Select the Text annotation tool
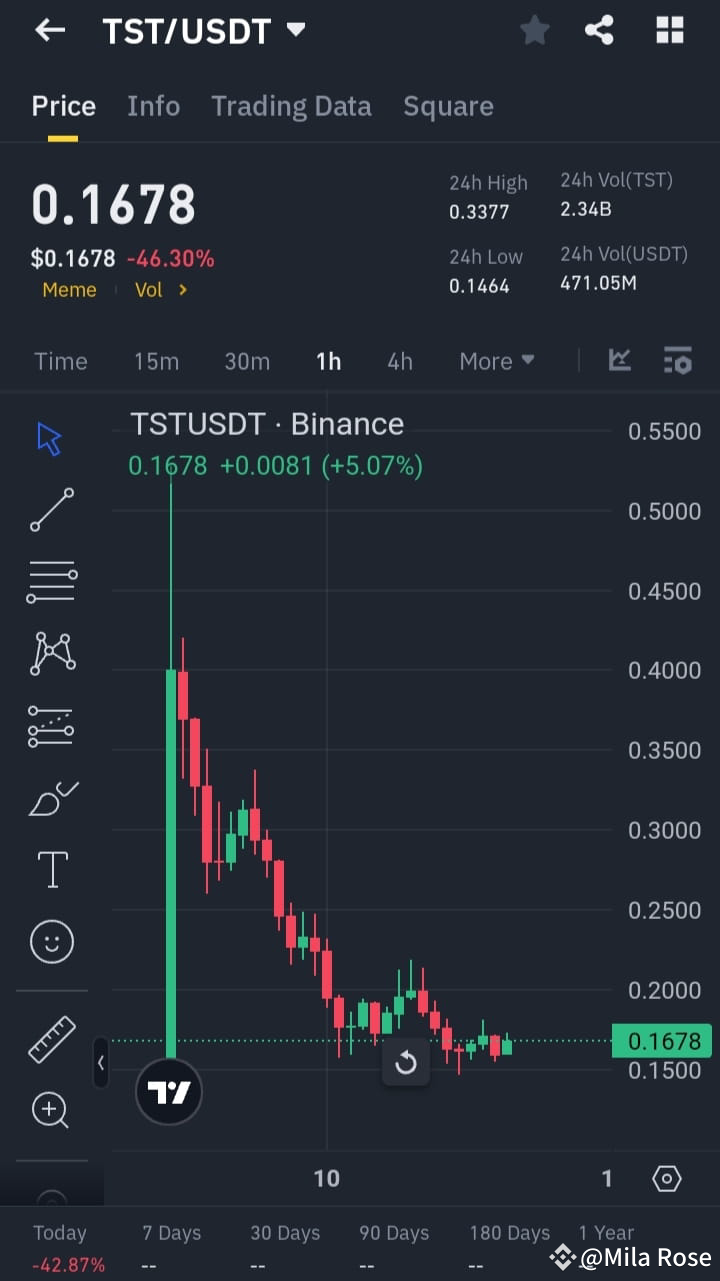 pos(50,869)
